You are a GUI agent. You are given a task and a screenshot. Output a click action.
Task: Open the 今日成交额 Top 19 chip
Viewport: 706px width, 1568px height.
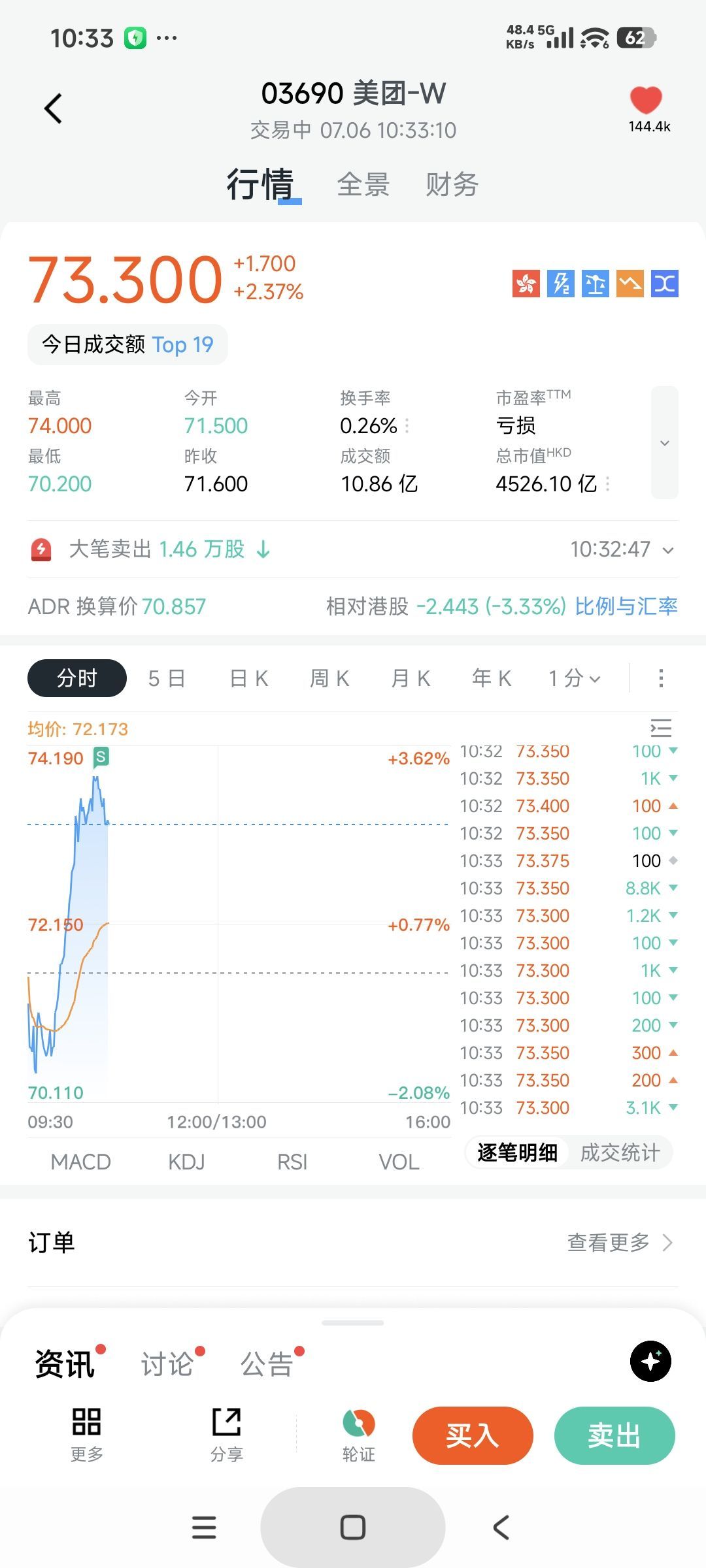click(127, 344)
